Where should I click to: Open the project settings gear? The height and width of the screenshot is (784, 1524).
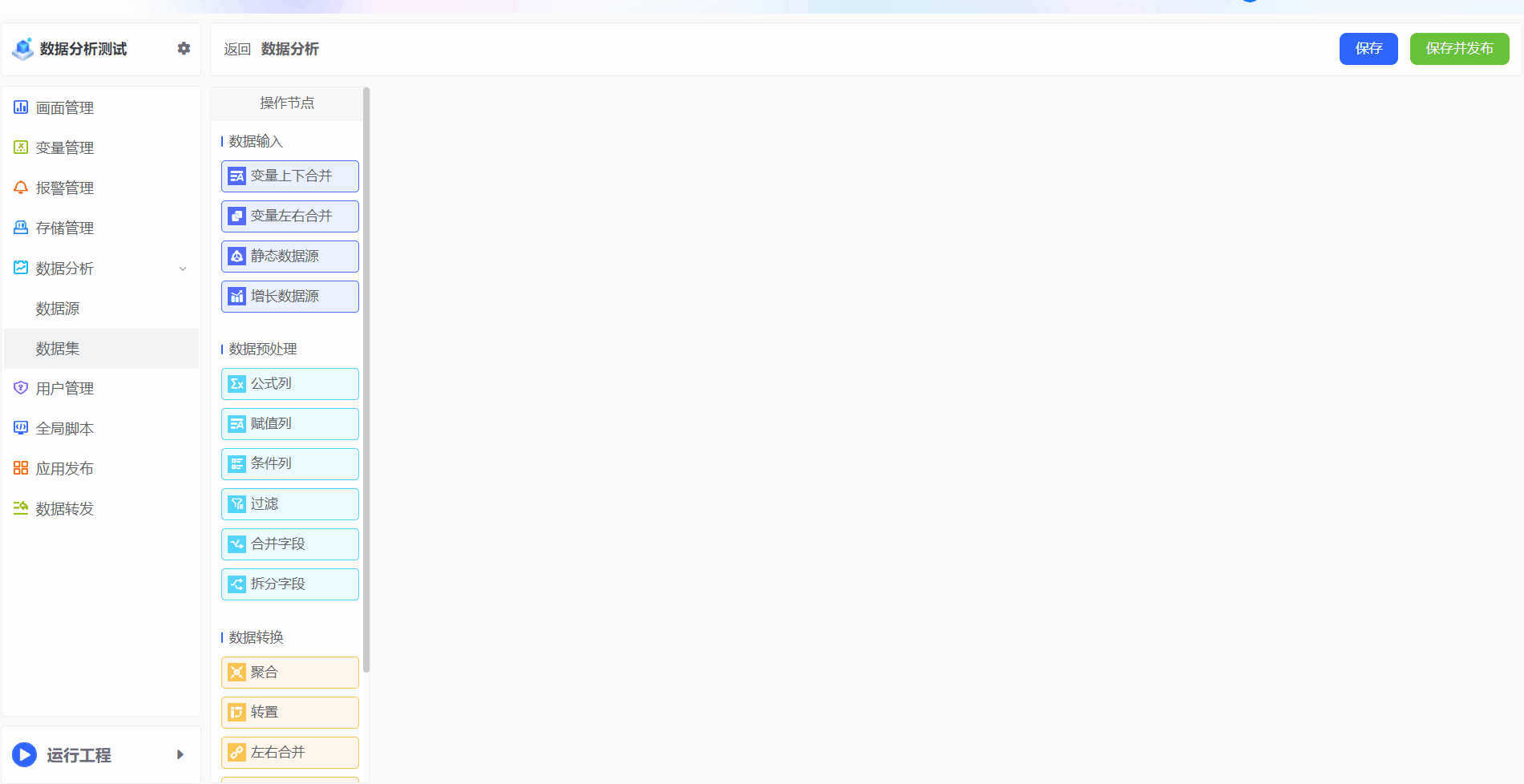pyautogui.click(x=184, y=49)
